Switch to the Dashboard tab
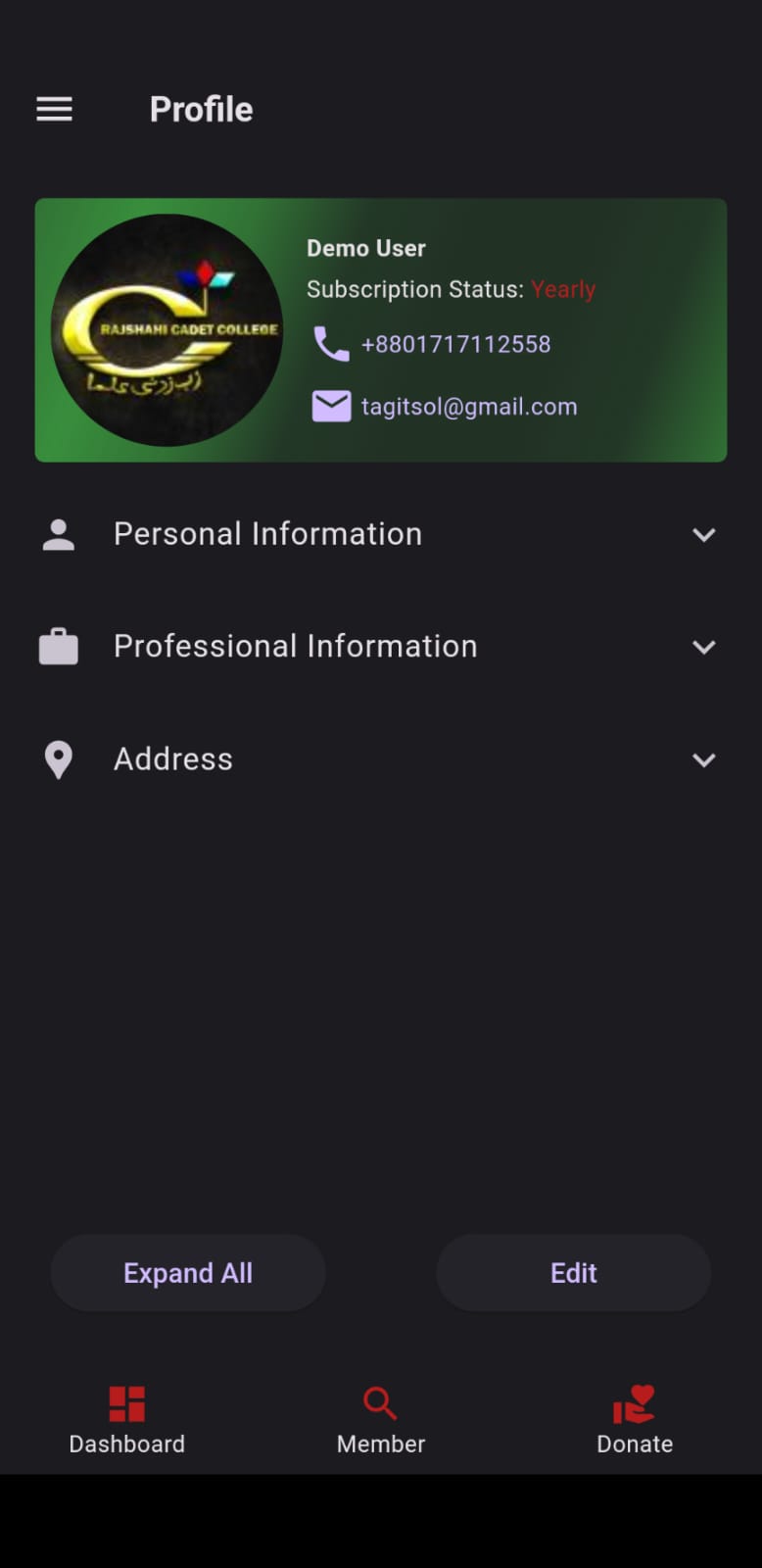The image size is (762, 1568). [126, 1420]
